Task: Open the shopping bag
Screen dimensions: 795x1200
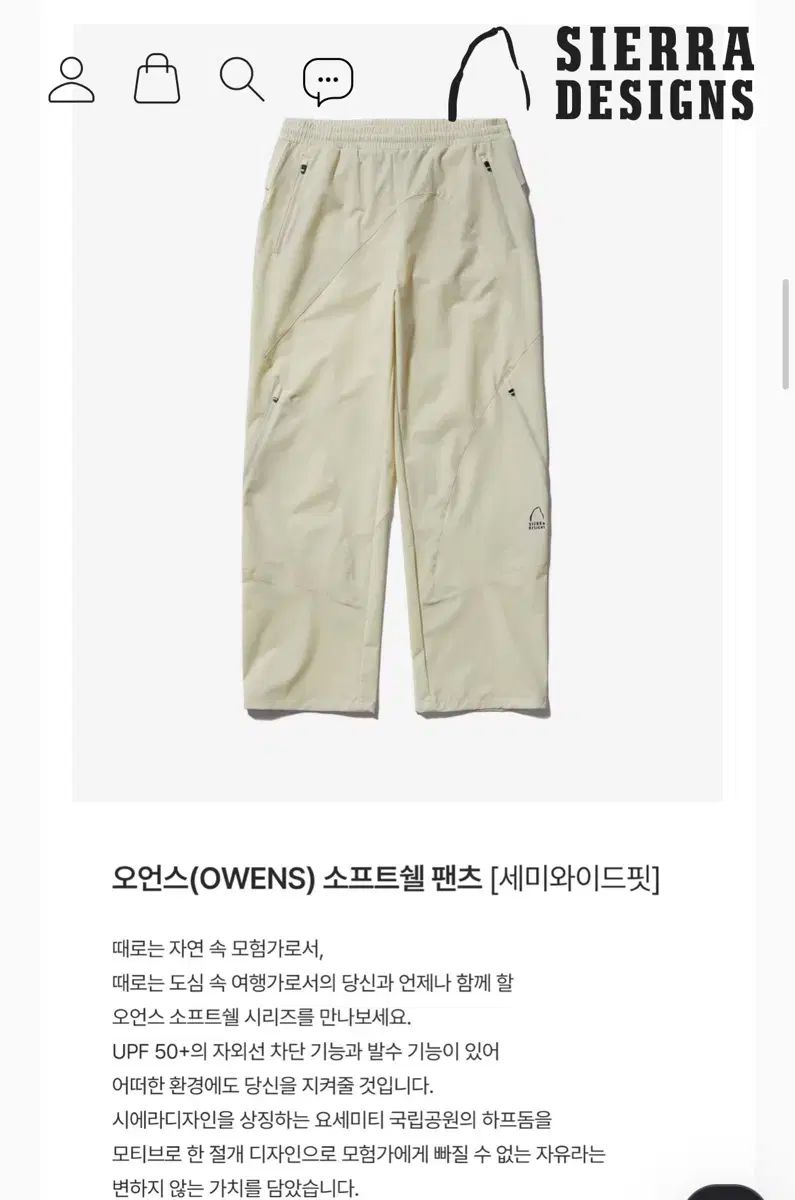Action: (x=157, y=79)
